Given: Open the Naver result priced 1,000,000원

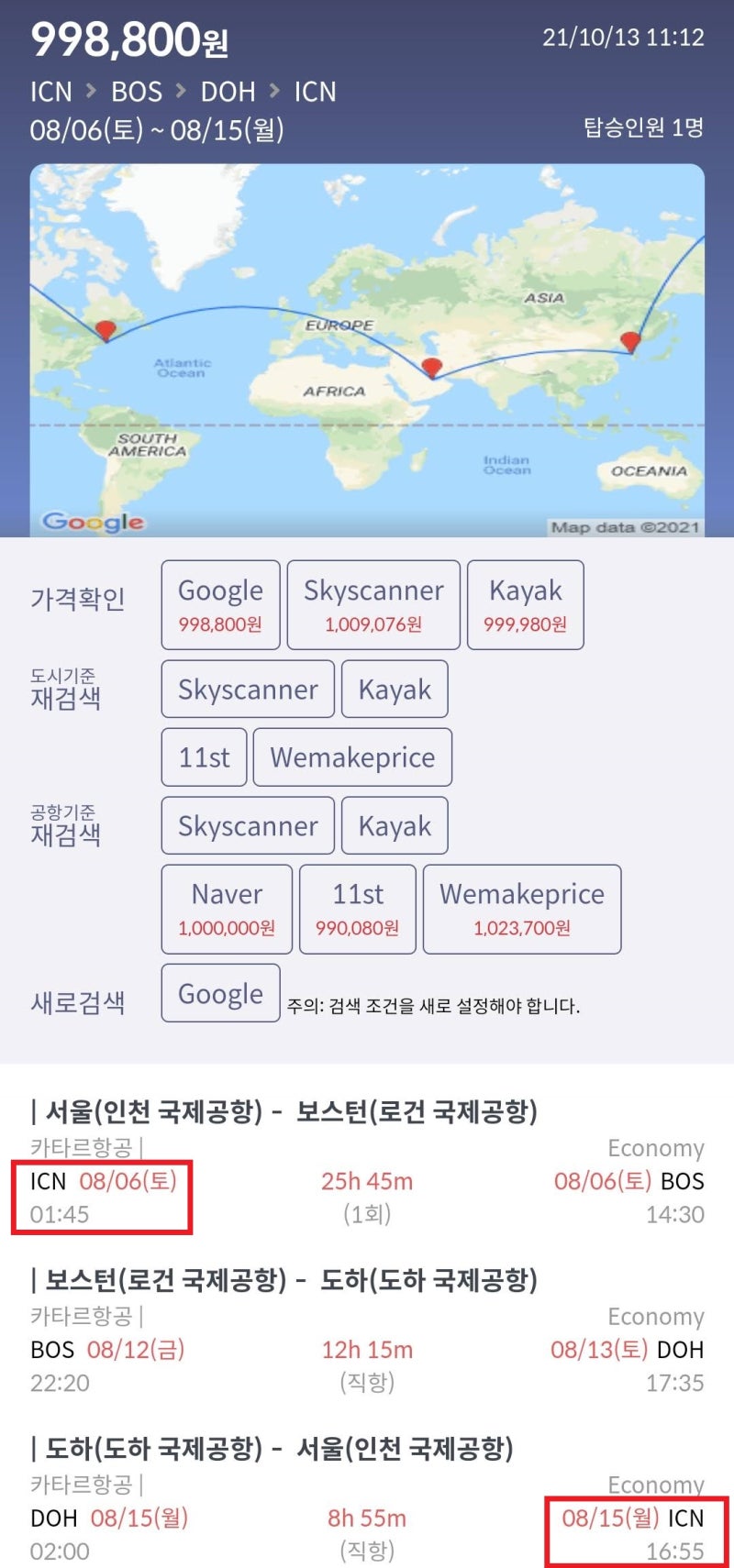Looking at the screenshot, I should point(227,910).
